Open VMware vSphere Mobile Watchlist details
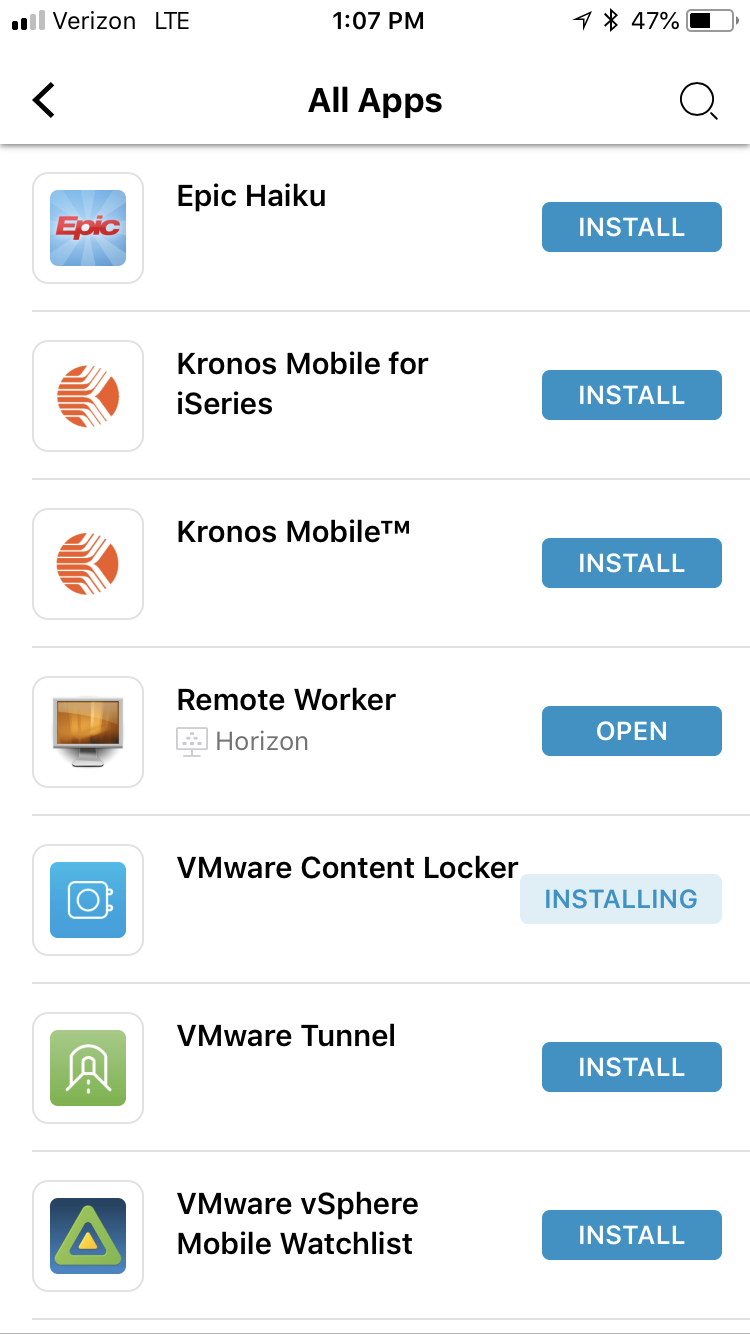The height and width of the screenshot is (1334, 750). (x=297, y=1224)
